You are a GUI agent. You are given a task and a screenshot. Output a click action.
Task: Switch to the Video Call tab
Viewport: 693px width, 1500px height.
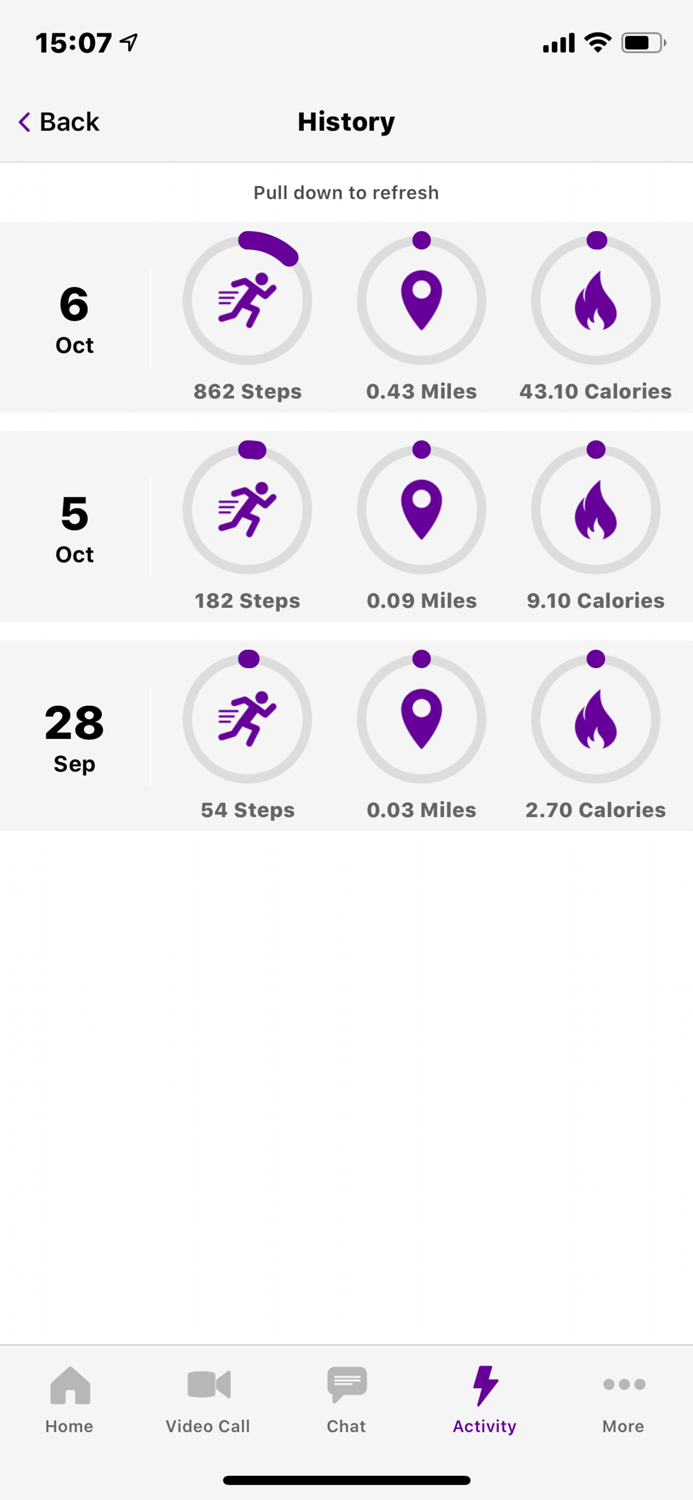(208, 1400)
